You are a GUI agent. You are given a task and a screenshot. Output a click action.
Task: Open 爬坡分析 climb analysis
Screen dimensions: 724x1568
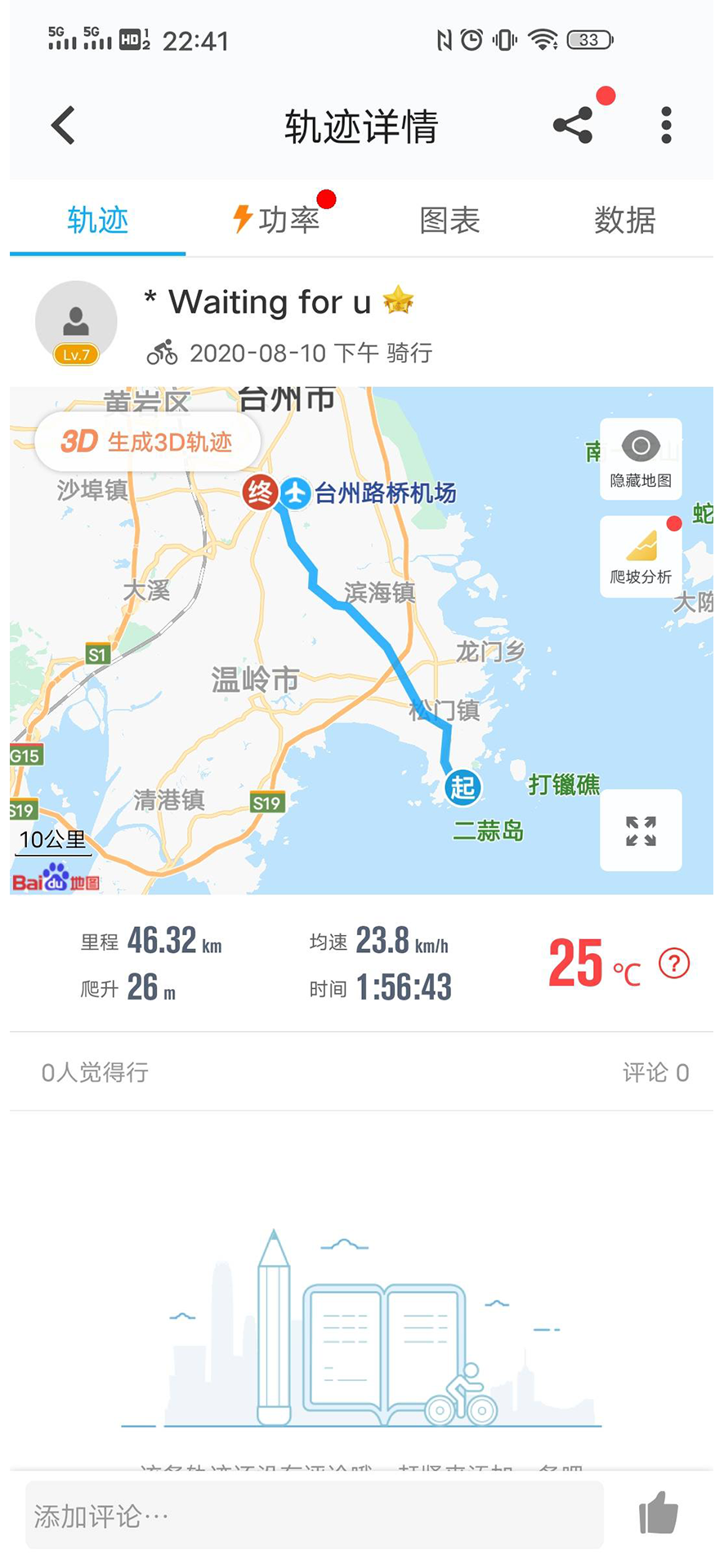tap(641, 557)
